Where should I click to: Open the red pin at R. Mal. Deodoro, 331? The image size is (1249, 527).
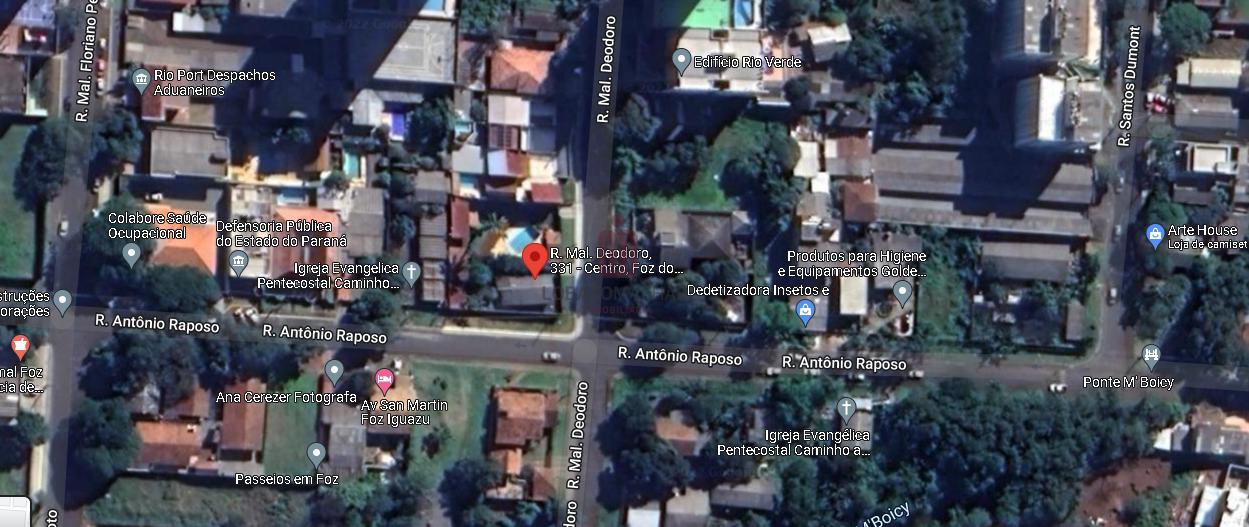535,258
